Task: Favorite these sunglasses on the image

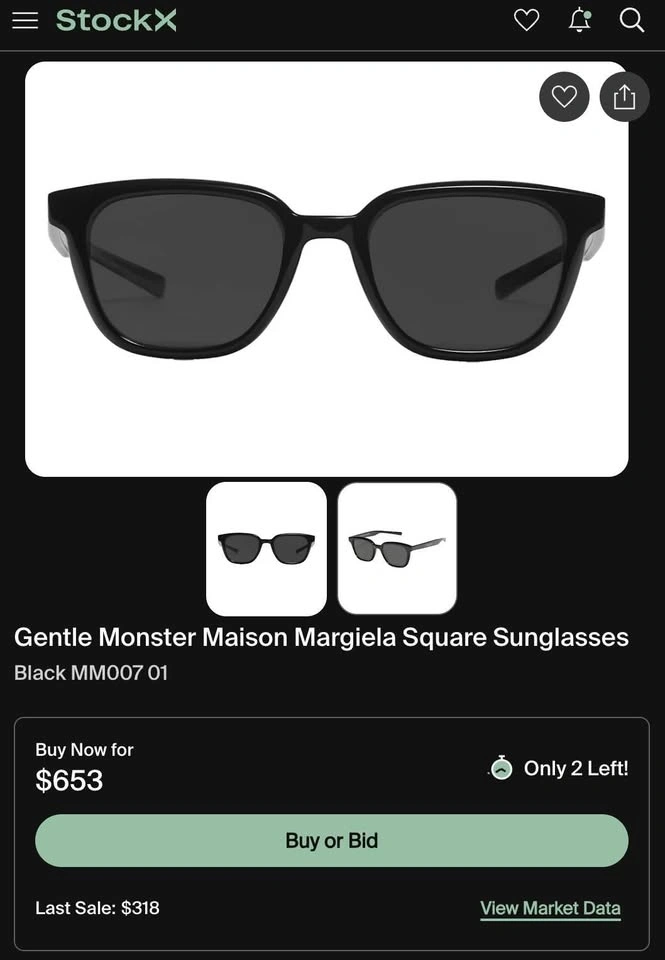Action: (x=564, y=97)
